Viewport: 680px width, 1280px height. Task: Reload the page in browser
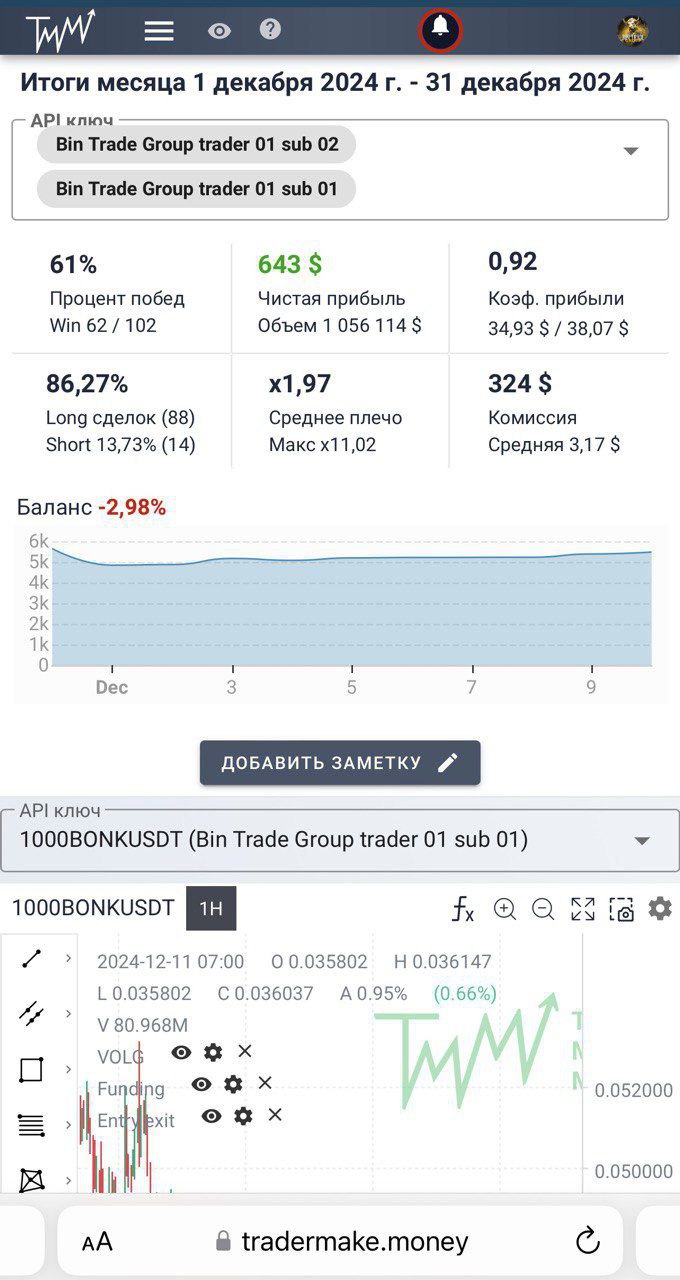pyautogui.click(x=588, y=1241)
